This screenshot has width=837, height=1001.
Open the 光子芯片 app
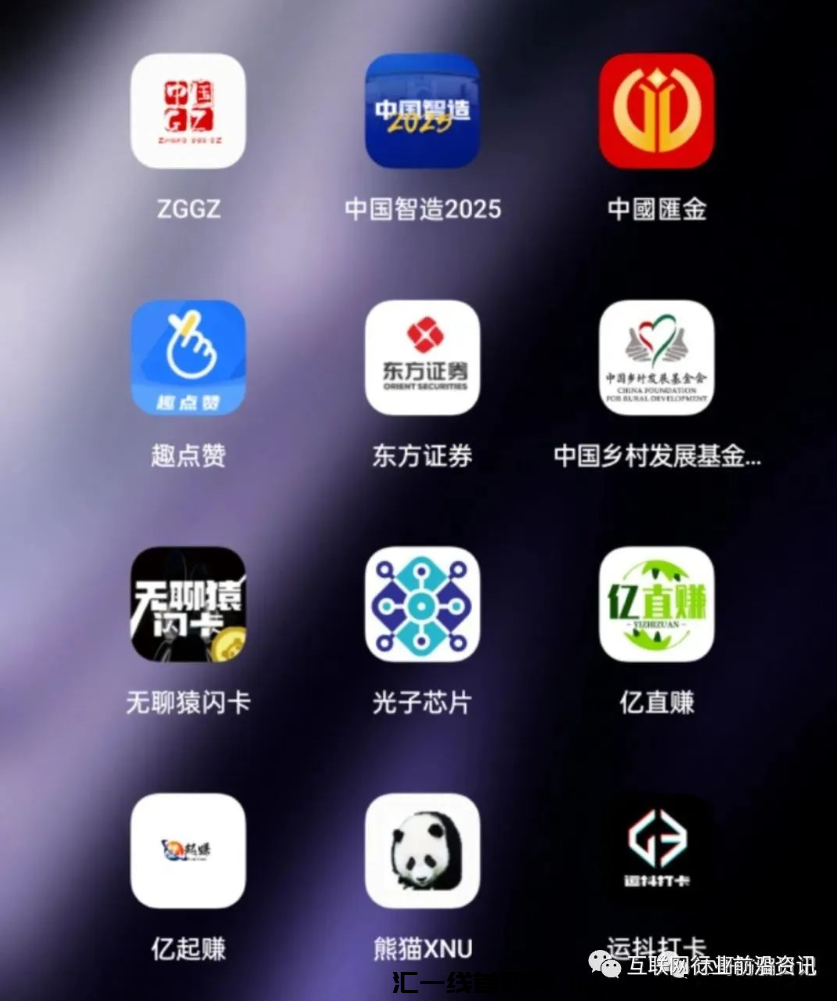pos(422,604)
